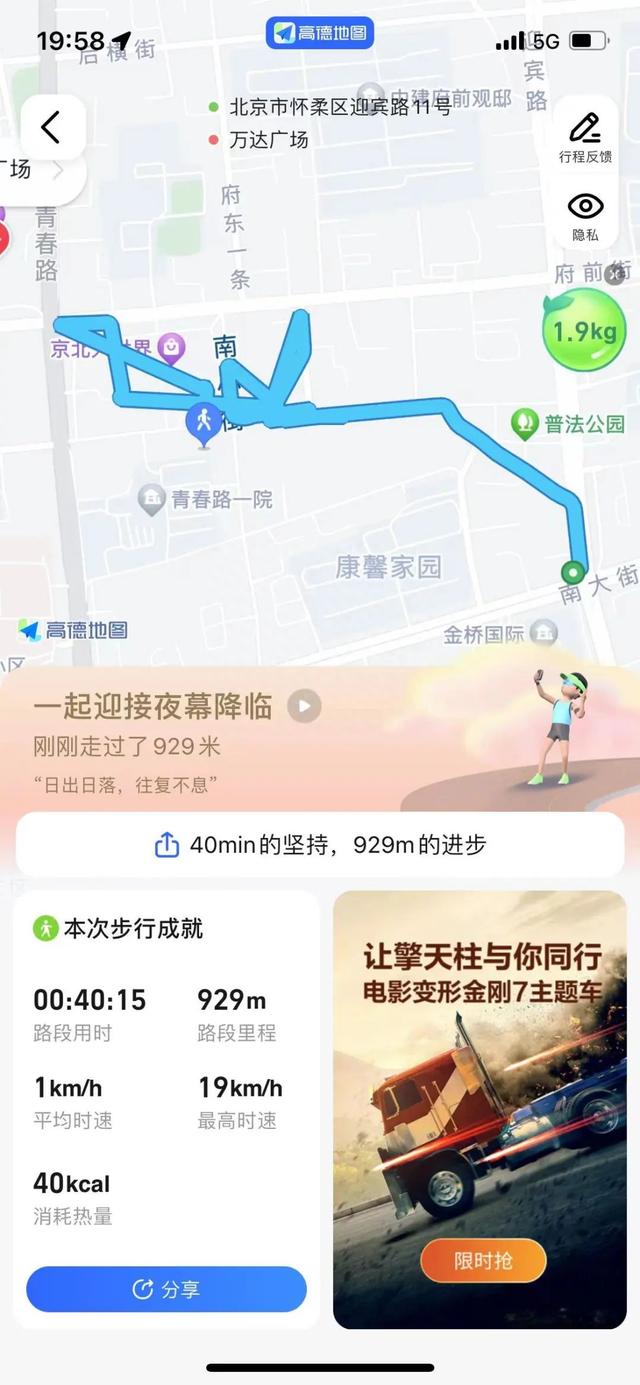Image resolution: width=640 pixels, height=1385 pixels.
Task: Tap the blue 分享 button
Action: tap(166, 1289)
